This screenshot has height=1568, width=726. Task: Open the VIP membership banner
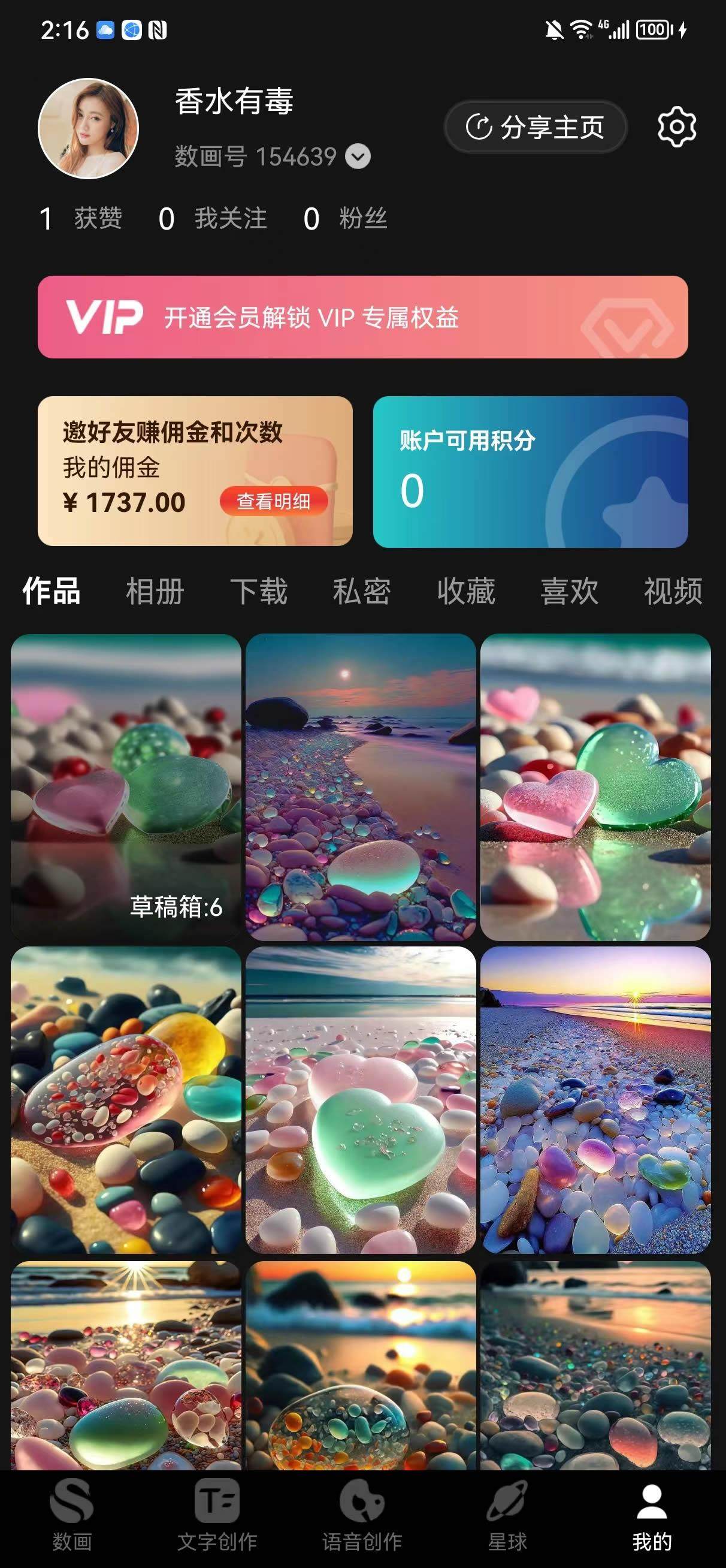[x=362, y=317]
